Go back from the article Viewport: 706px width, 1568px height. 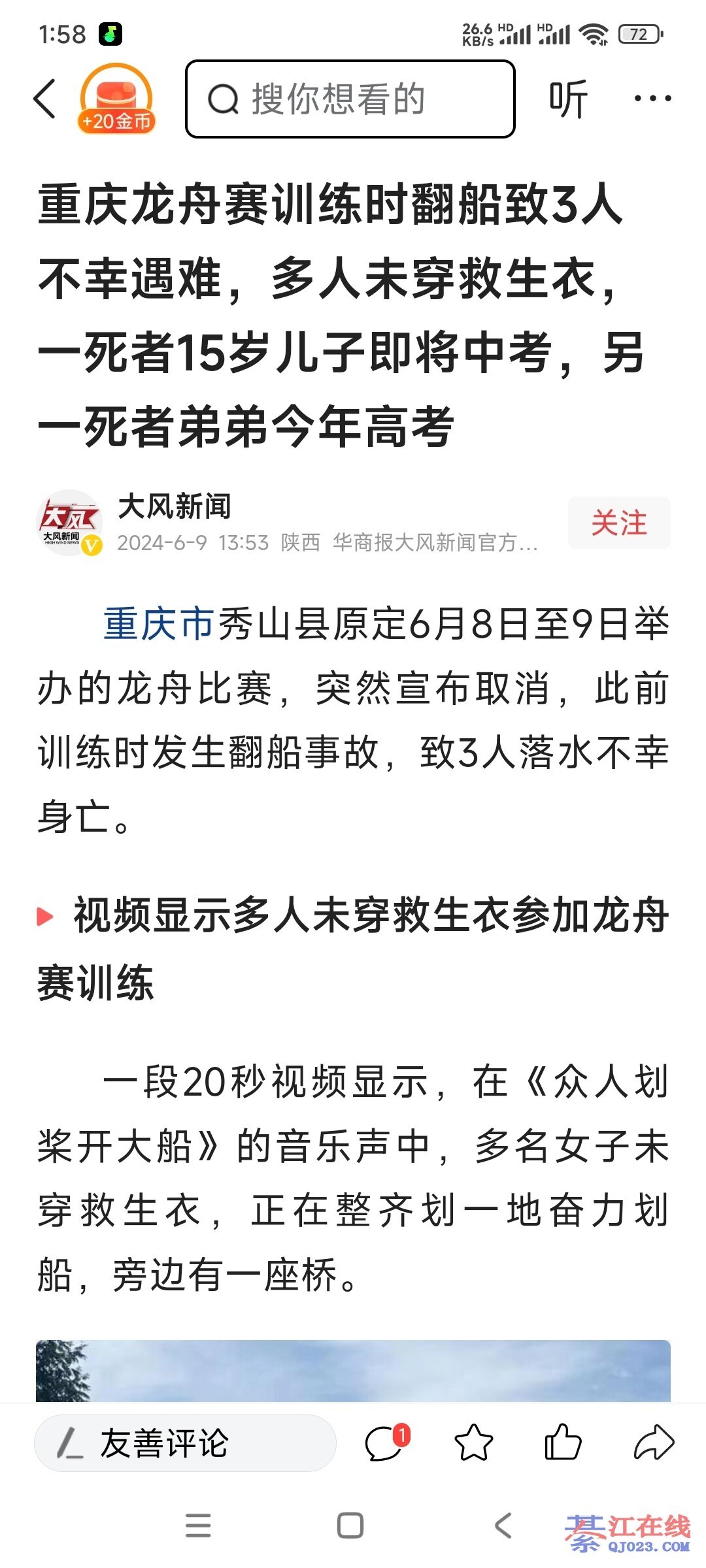(x=44, y=99)
